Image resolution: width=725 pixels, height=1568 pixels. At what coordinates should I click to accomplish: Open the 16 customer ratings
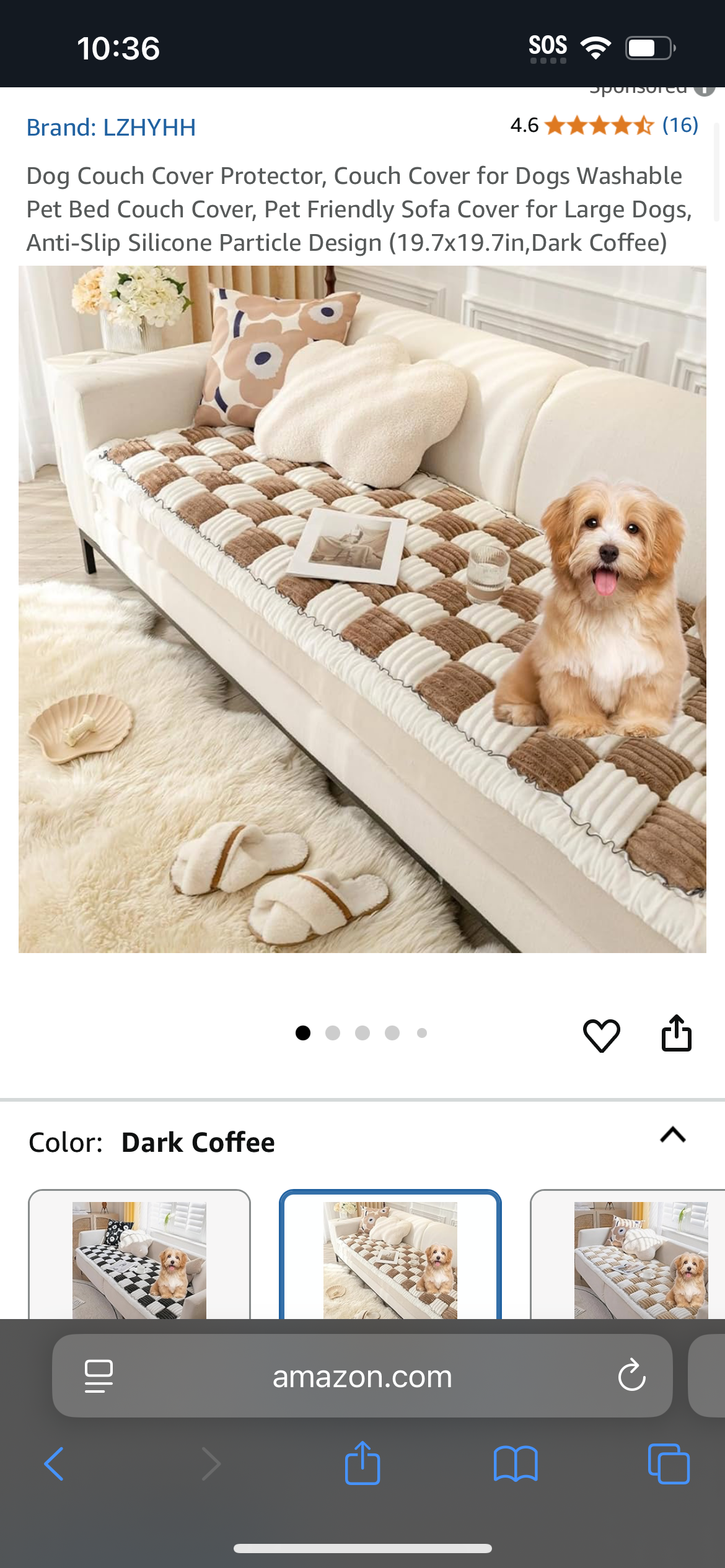click(680, 125)
